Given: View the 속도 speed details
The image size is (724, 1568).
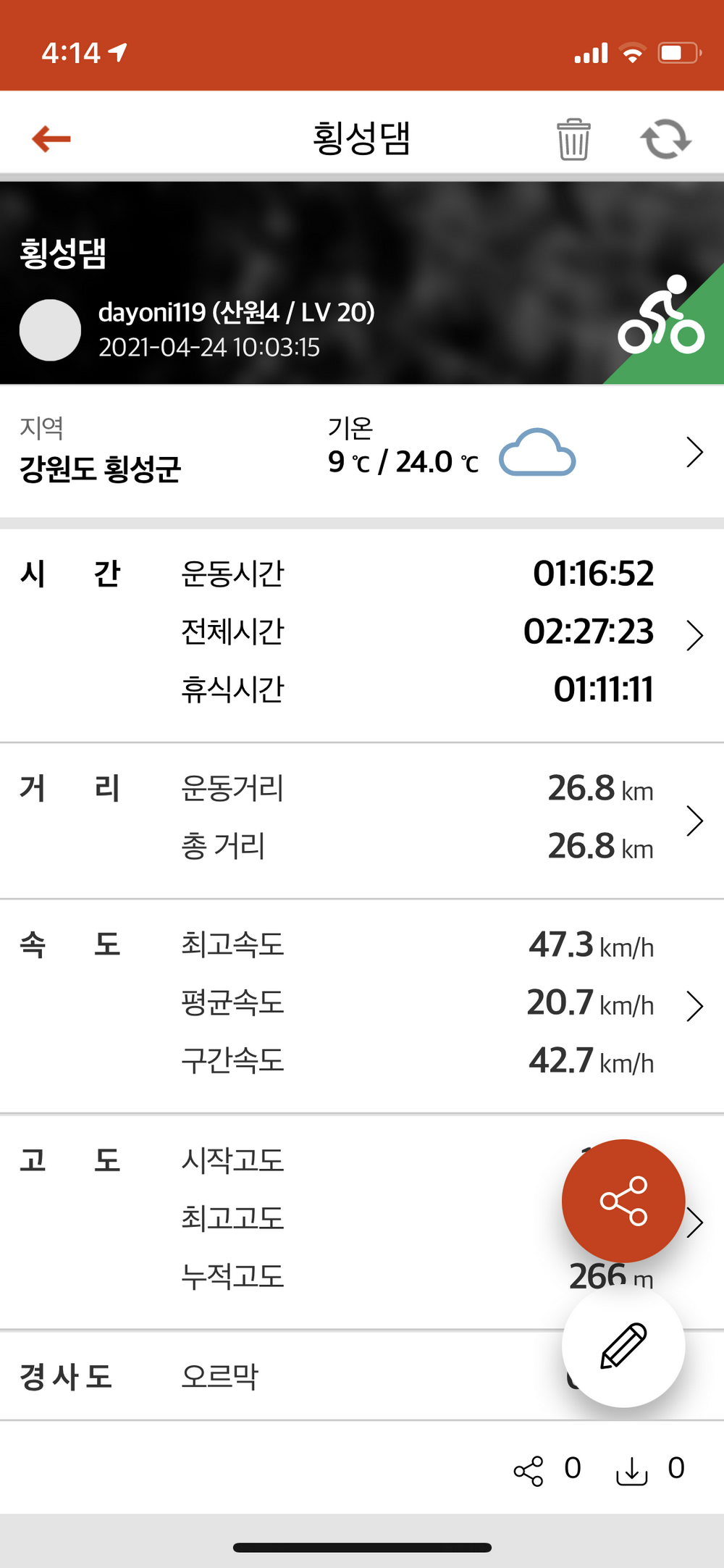Looking at the screenshot, I should (362, 1006).
